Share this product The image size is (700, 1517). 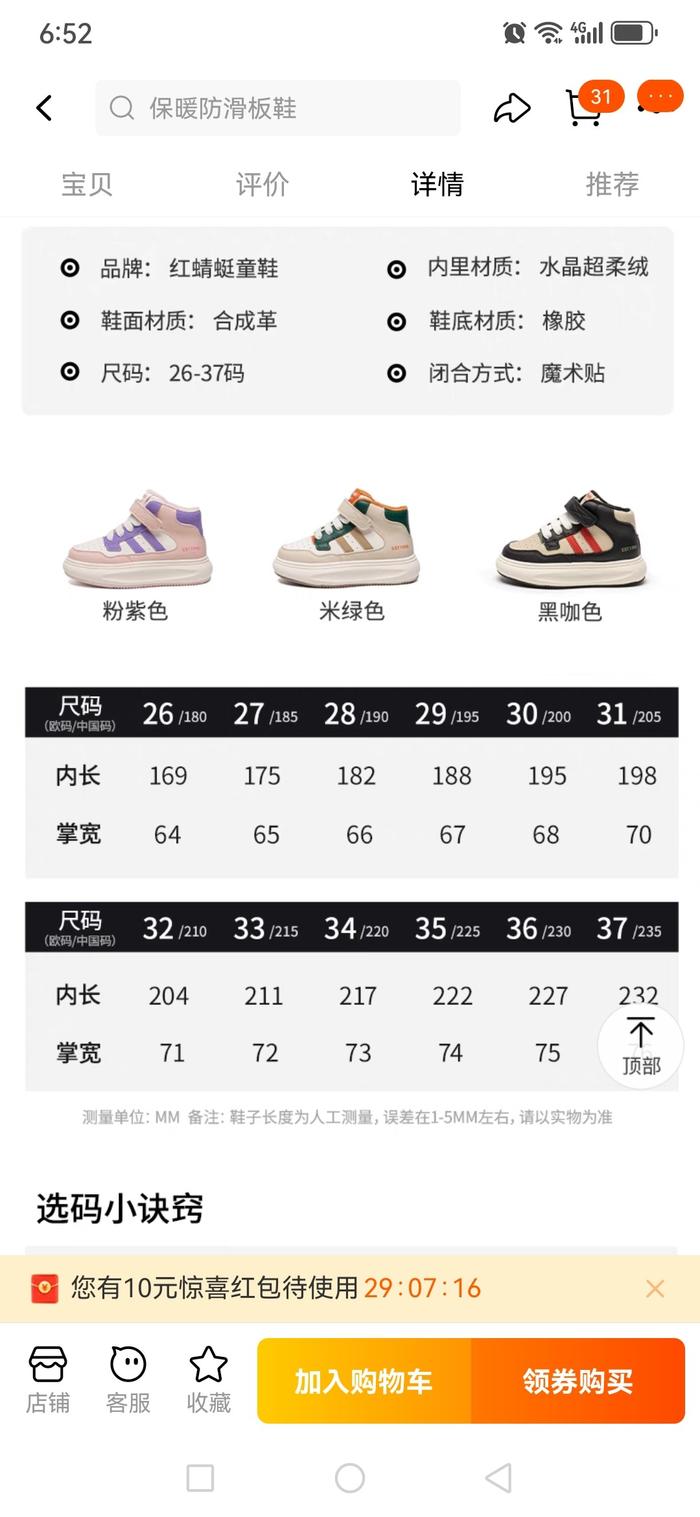click(512, 108)
